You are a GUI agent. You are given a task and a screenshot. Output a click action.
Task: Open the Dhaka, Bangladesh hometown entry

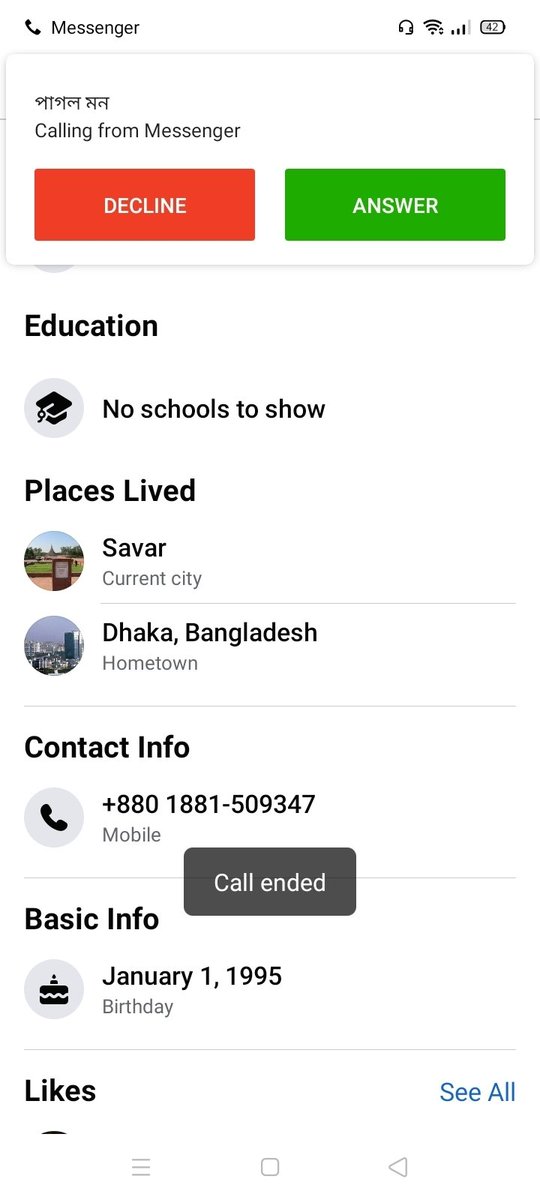[270, 646]
